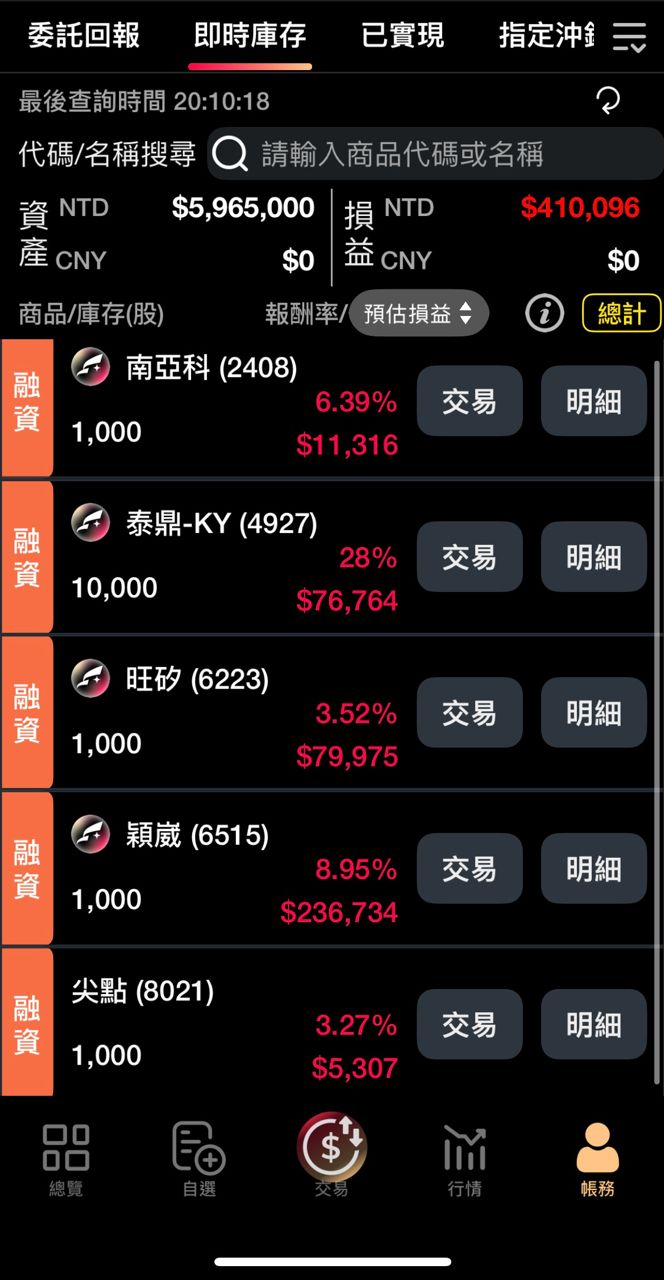Trade 泰鼎-KY (4927)
Screen dimensions: 664x1280
point(469,557)
